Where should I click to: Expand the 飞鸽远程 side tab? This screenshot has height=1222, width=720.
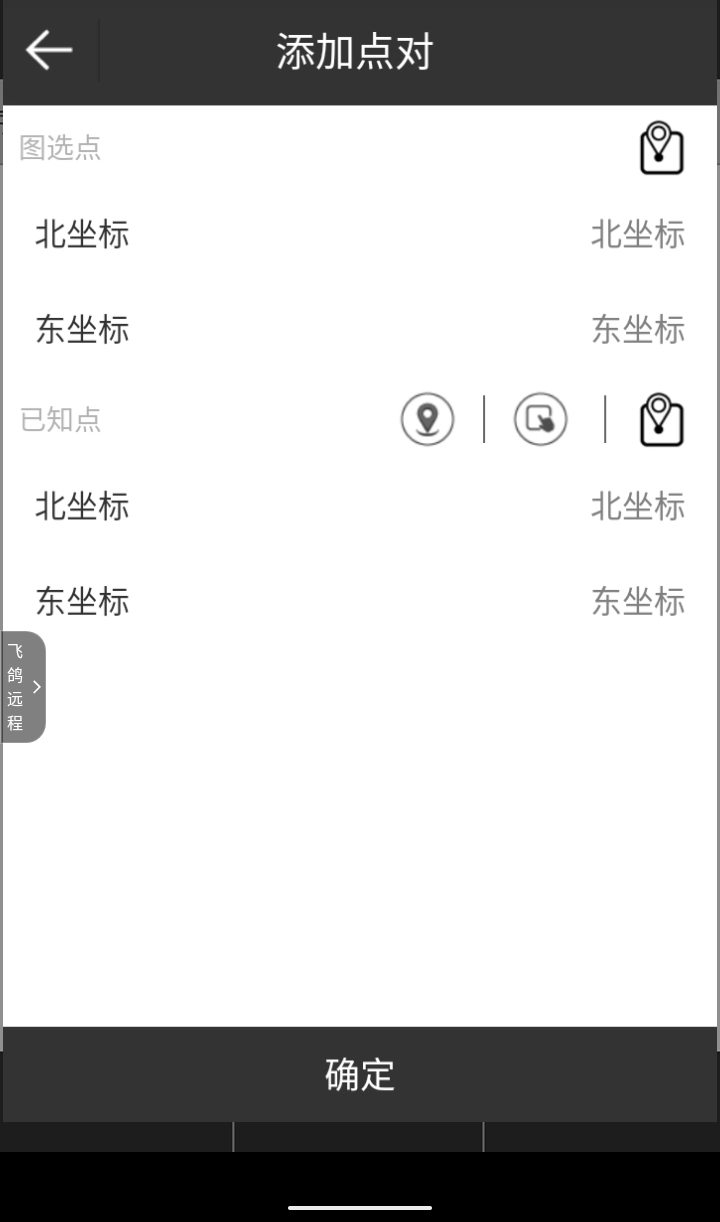24,687
